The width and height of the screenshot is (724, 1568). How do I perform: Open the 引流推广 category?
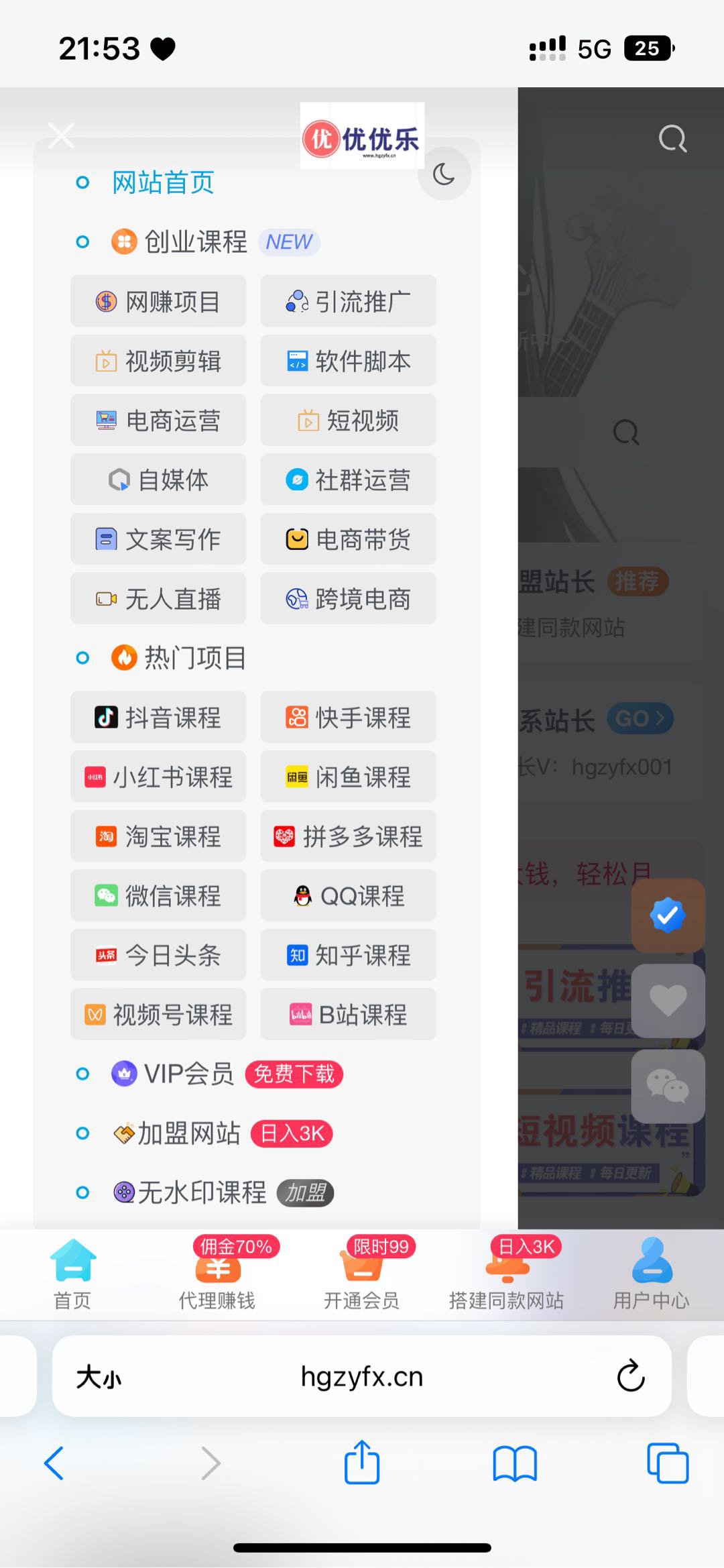tap(348, 302)
